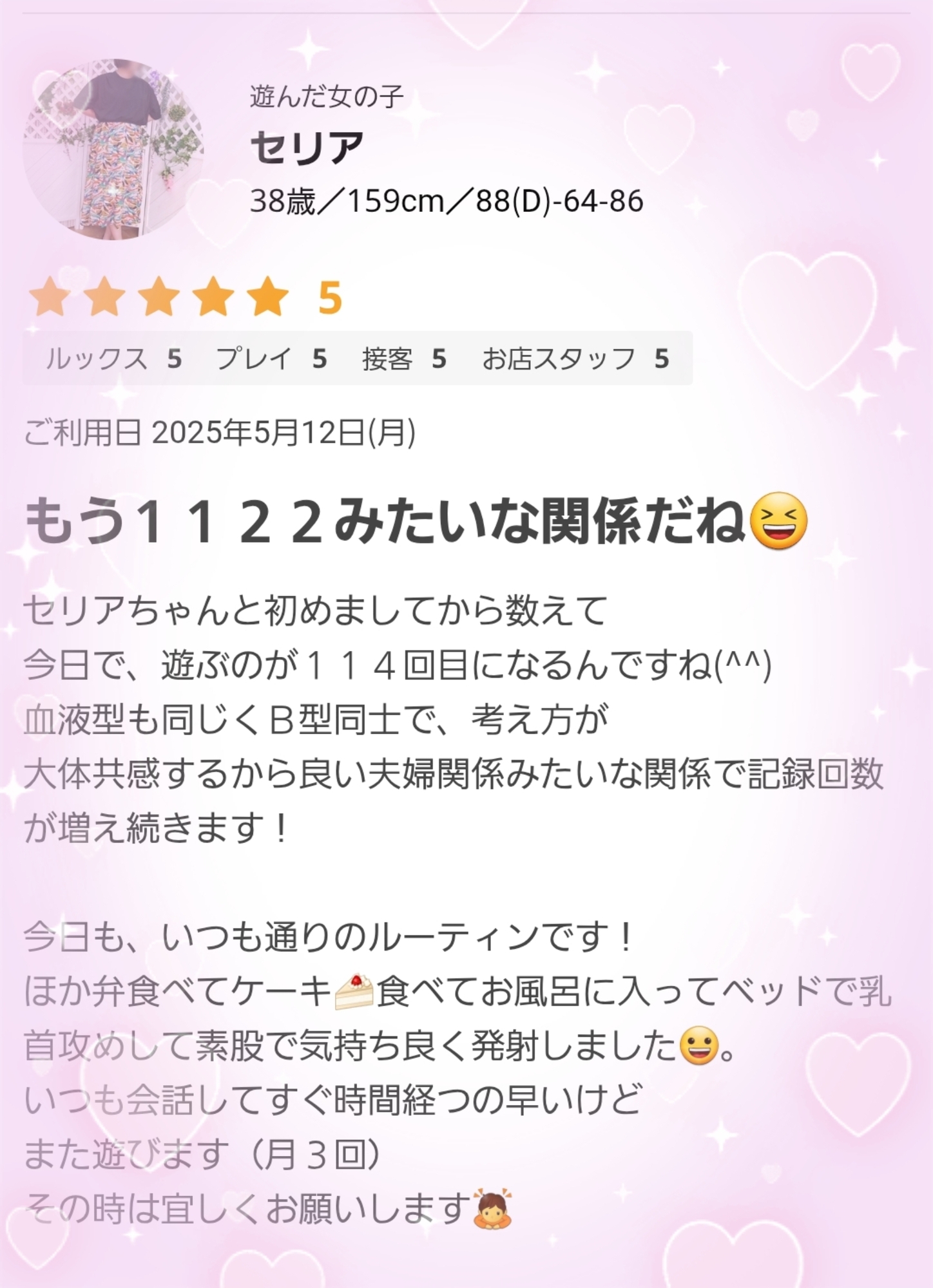Open the セリア name link
Screen dimensions: 933x1288
point(307,147)
